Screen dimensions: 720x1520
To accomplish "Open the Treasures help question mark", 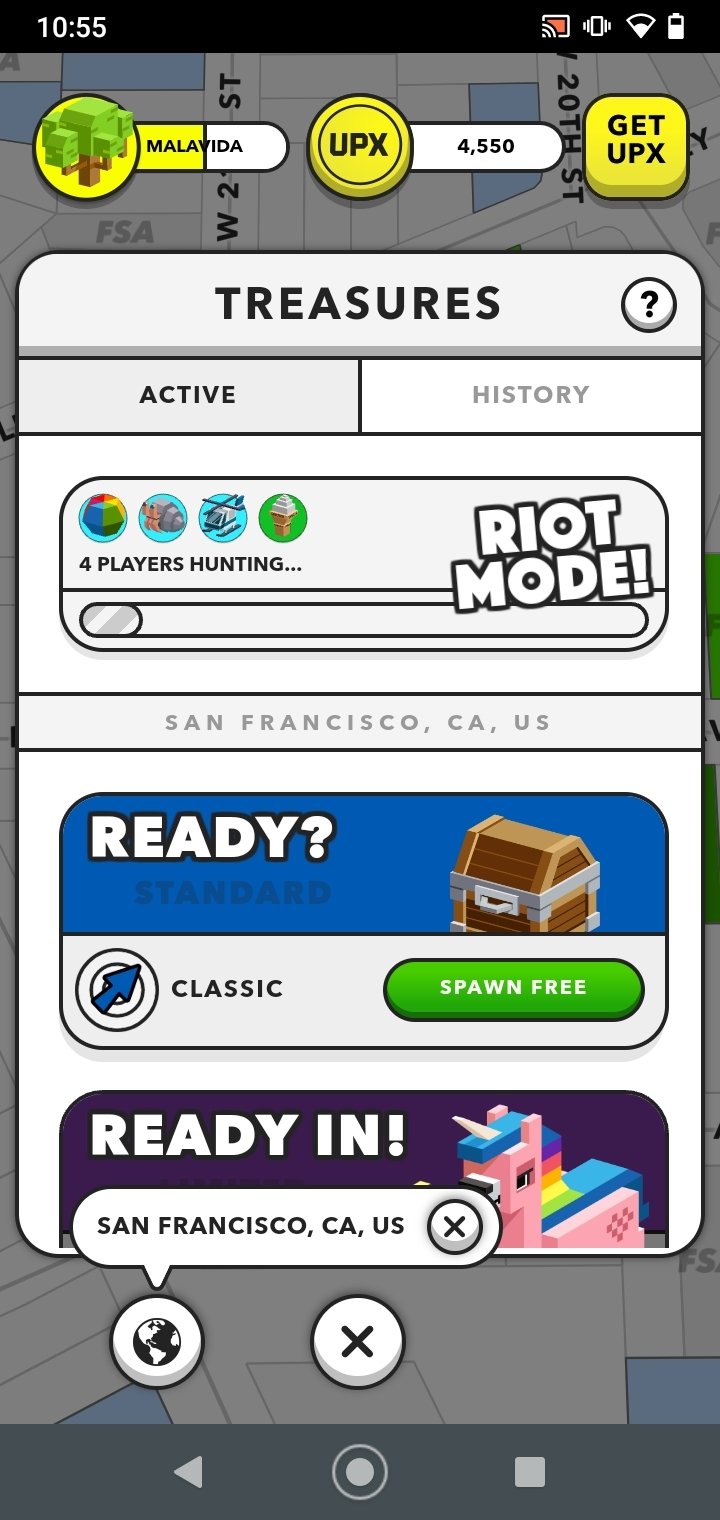I will [648, 304].
